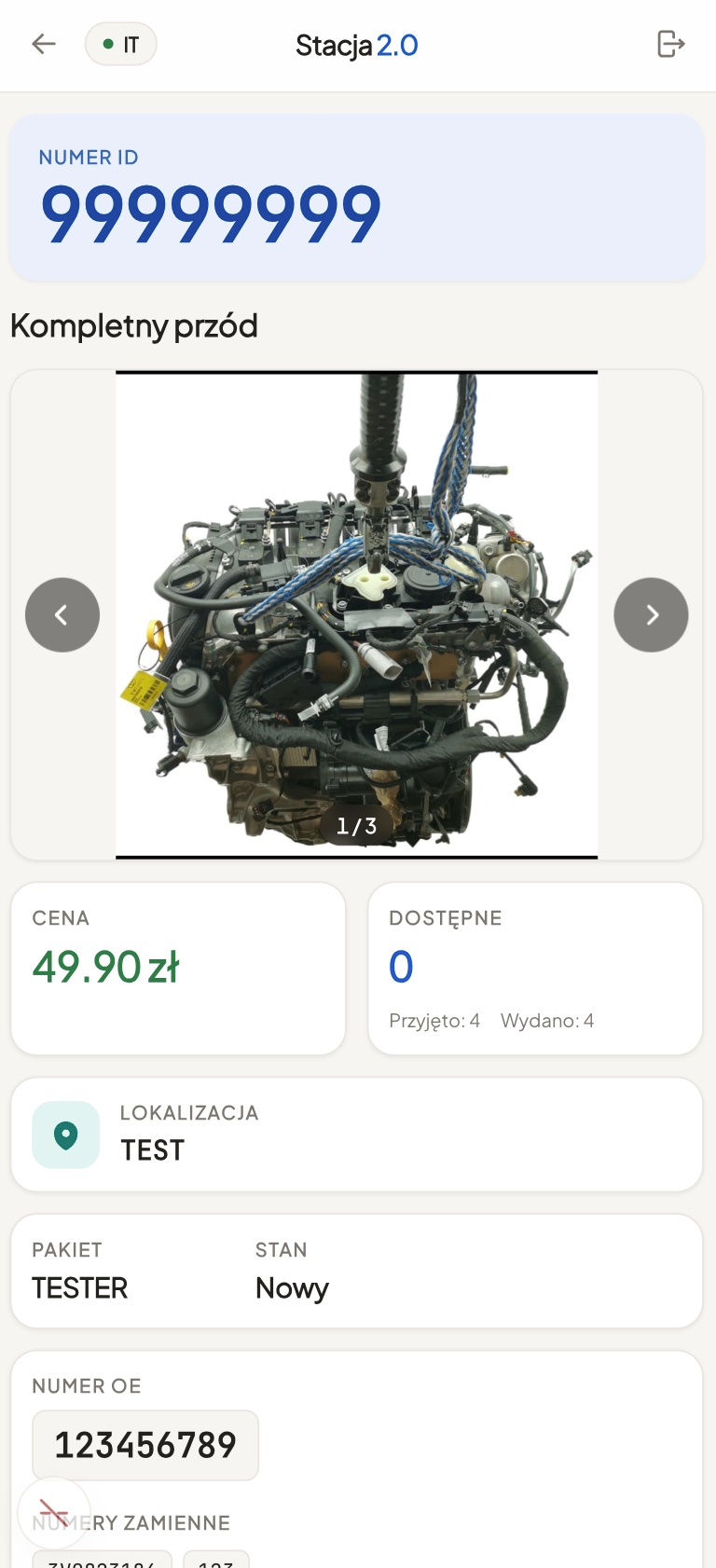Log out via the exit icon
This screenshot has height=1568, width=716.
670,44
